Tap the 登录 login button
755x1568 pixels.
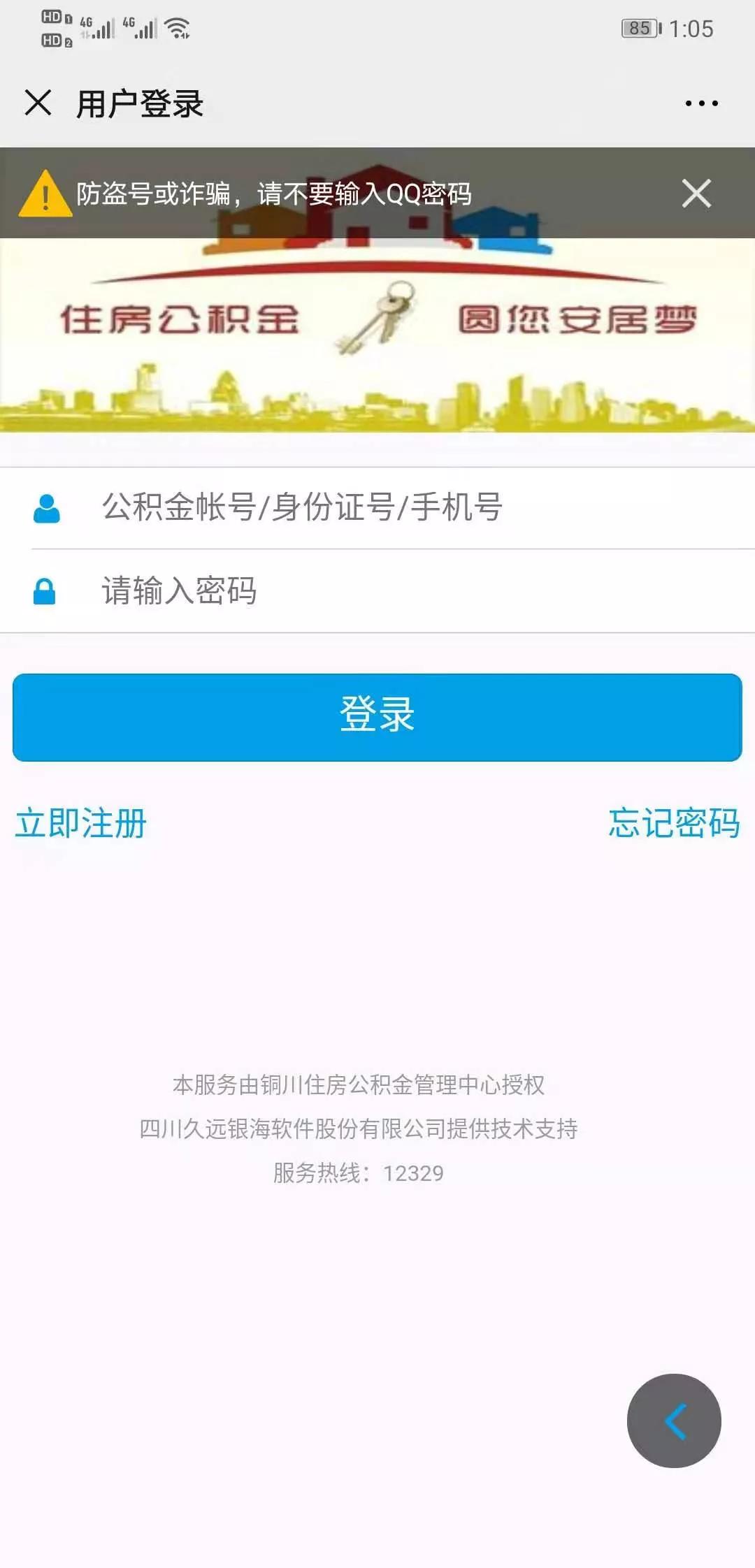click(x=377, y=716)
